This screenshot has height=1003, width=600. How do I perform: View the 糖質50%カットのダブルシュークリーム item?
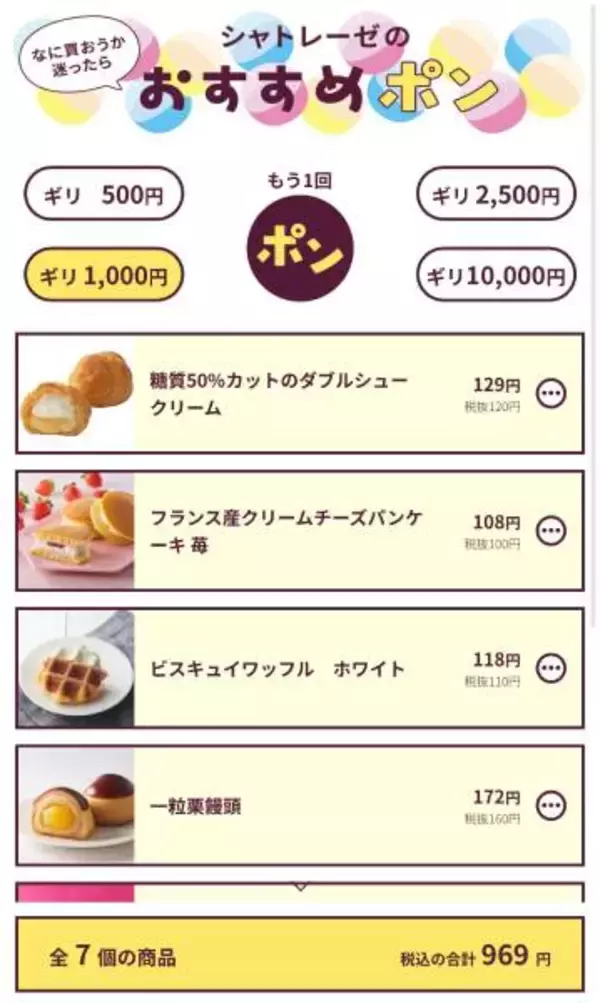click(300, 394)
